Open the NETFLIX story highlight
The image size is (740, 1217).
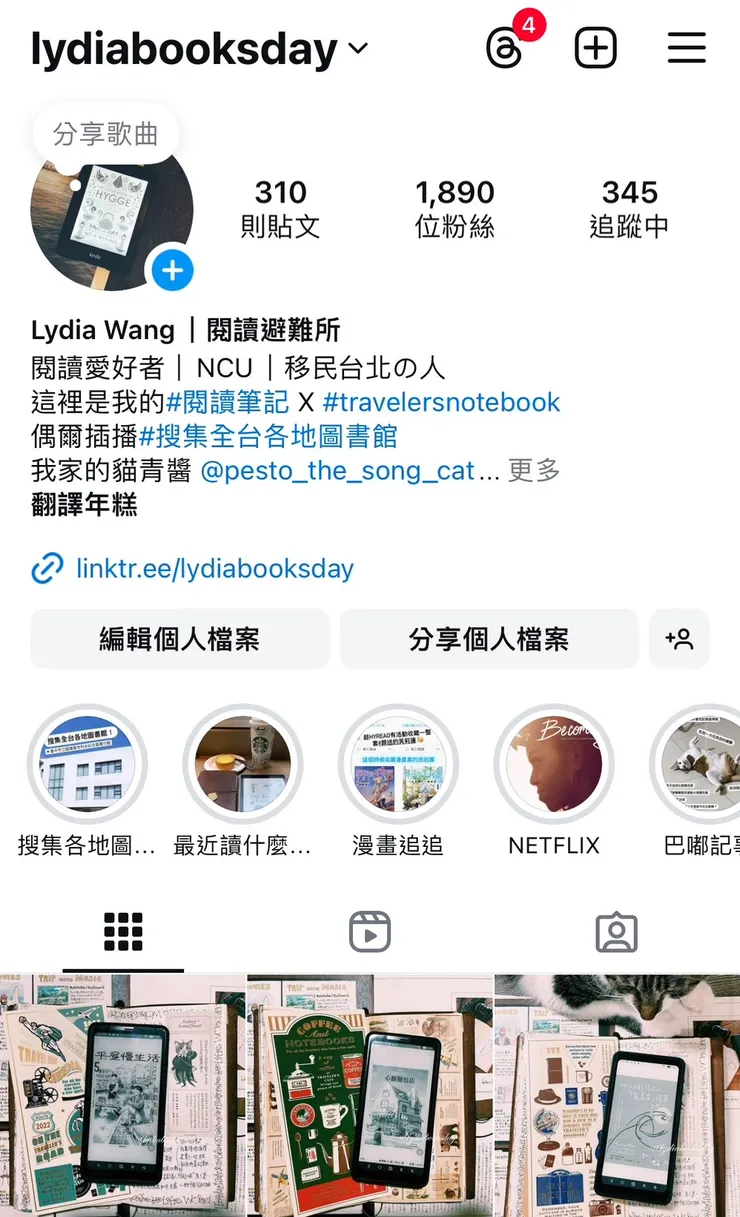click(x=554, y=764)
